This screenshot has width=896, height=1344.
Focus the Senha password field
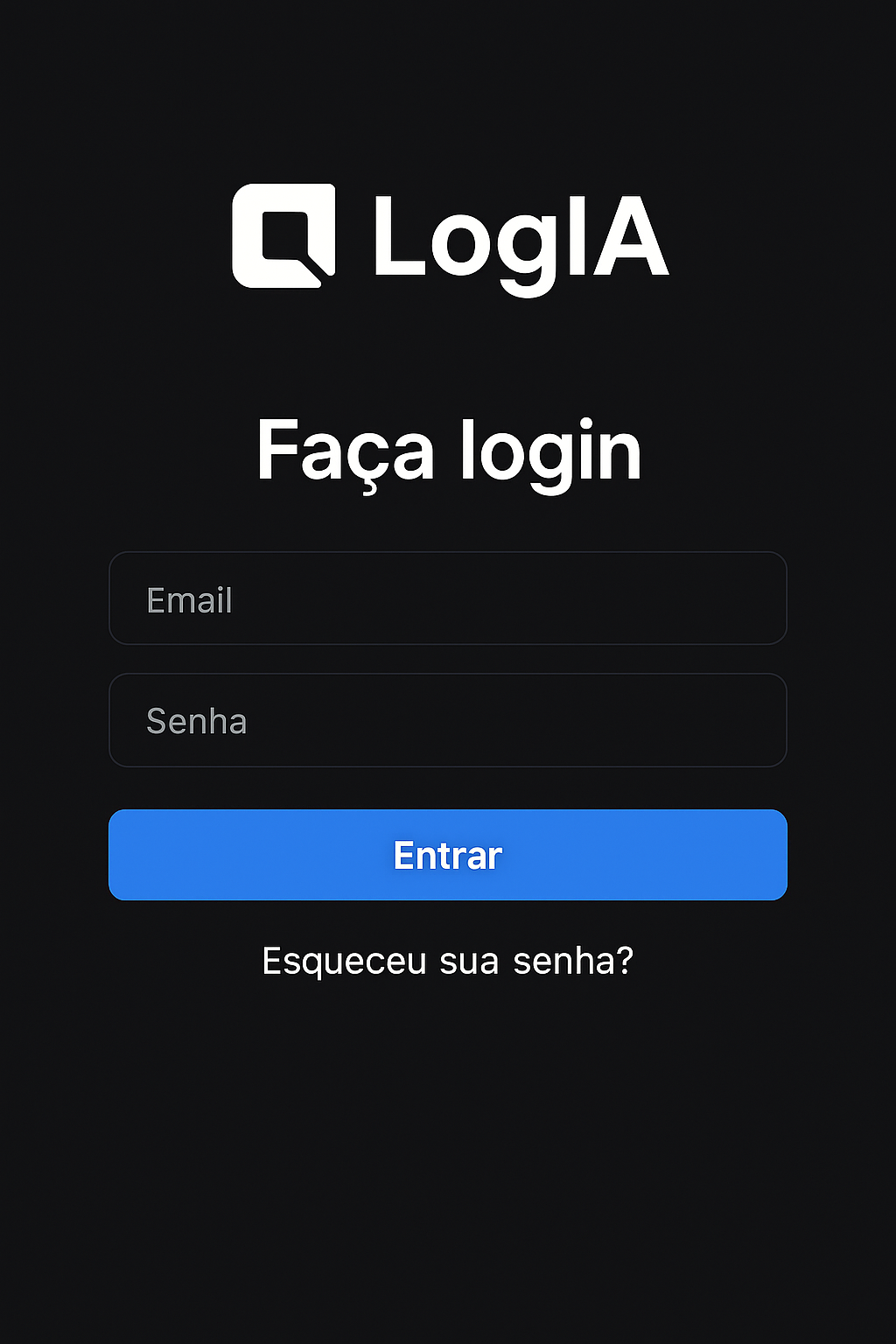point(448,720)
